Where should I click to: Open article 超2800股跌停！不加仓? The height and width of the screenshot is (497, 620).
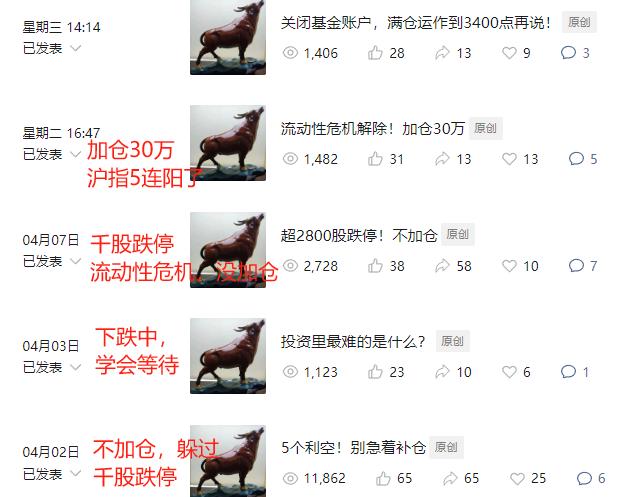click(x=359, y=235)
